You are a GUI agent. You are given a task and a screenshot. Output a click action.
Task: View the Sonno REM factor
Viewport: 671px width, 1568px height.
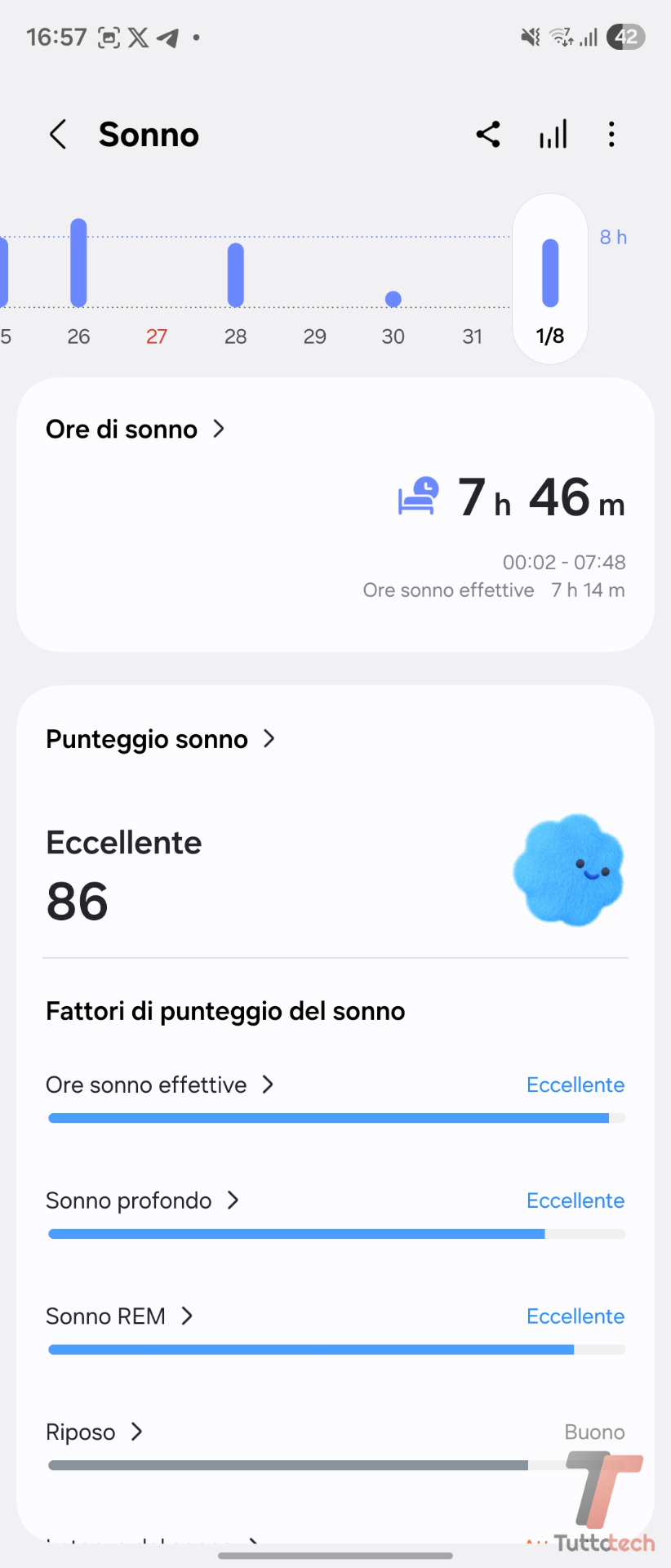[120, 1316]
